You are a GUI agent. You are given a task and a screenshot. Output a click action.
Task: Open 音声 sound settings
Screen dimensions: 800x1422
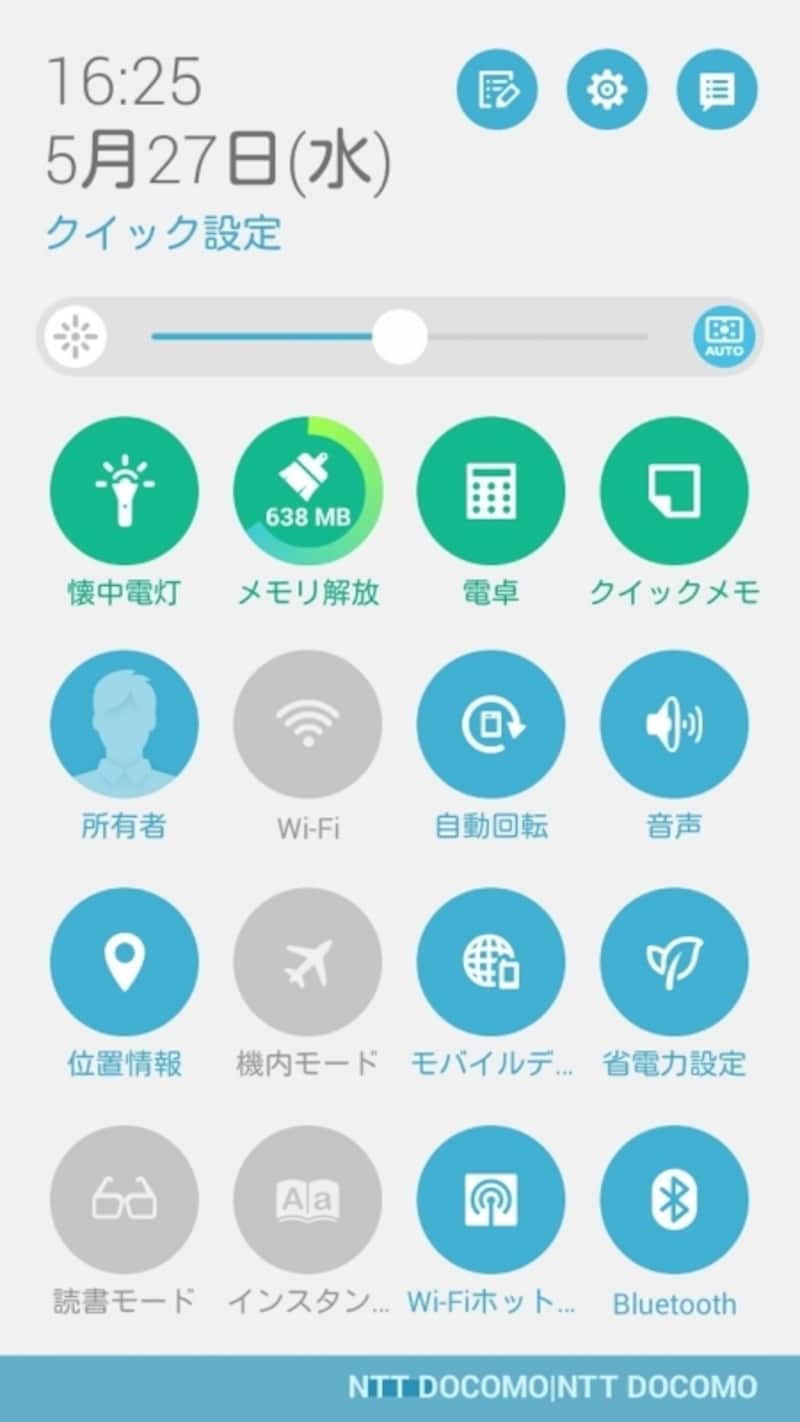tap(675, 723)
